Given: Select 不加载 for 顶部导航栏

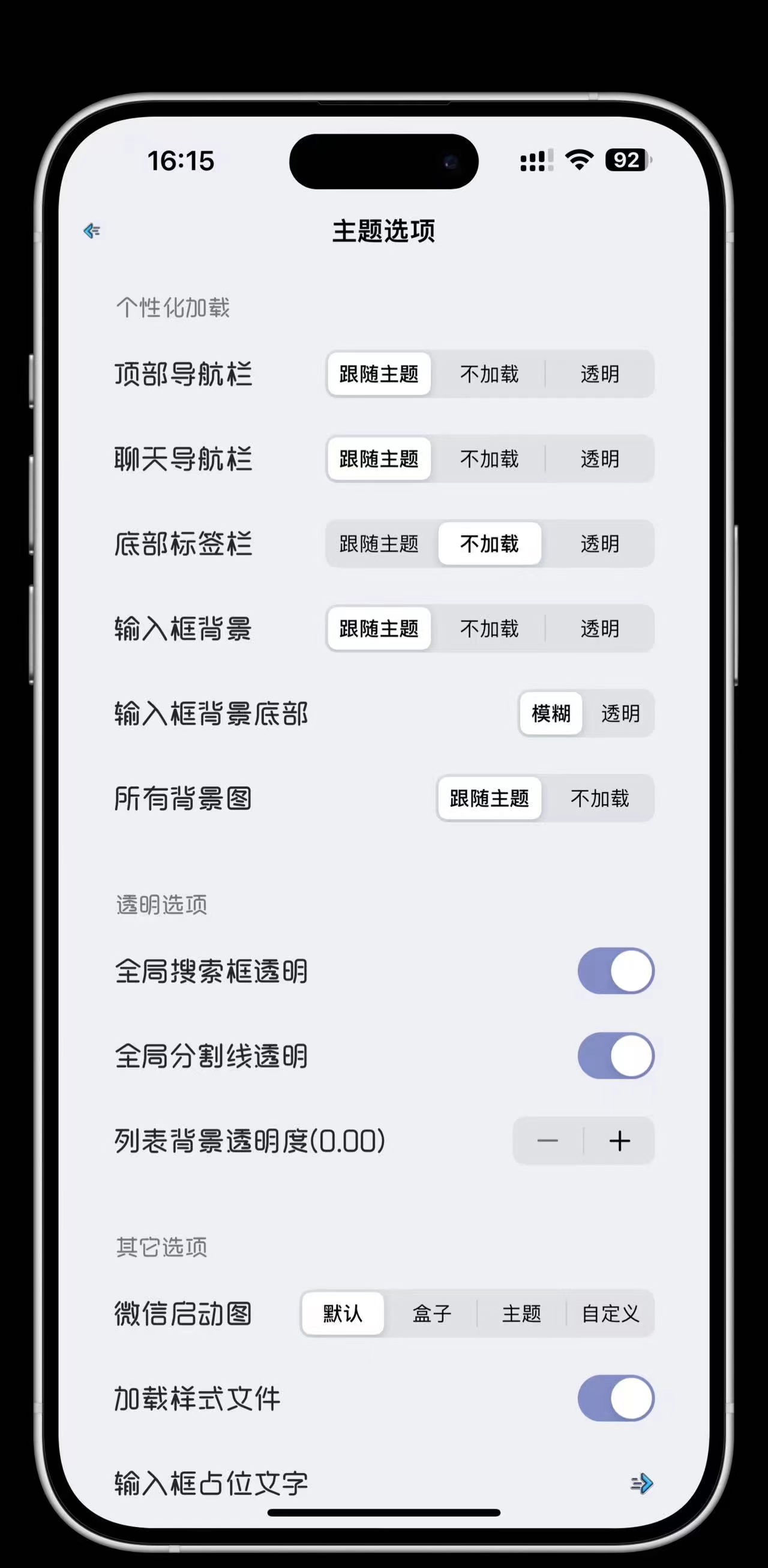Looking at the screenshot, I should click(x=489, y=374).
